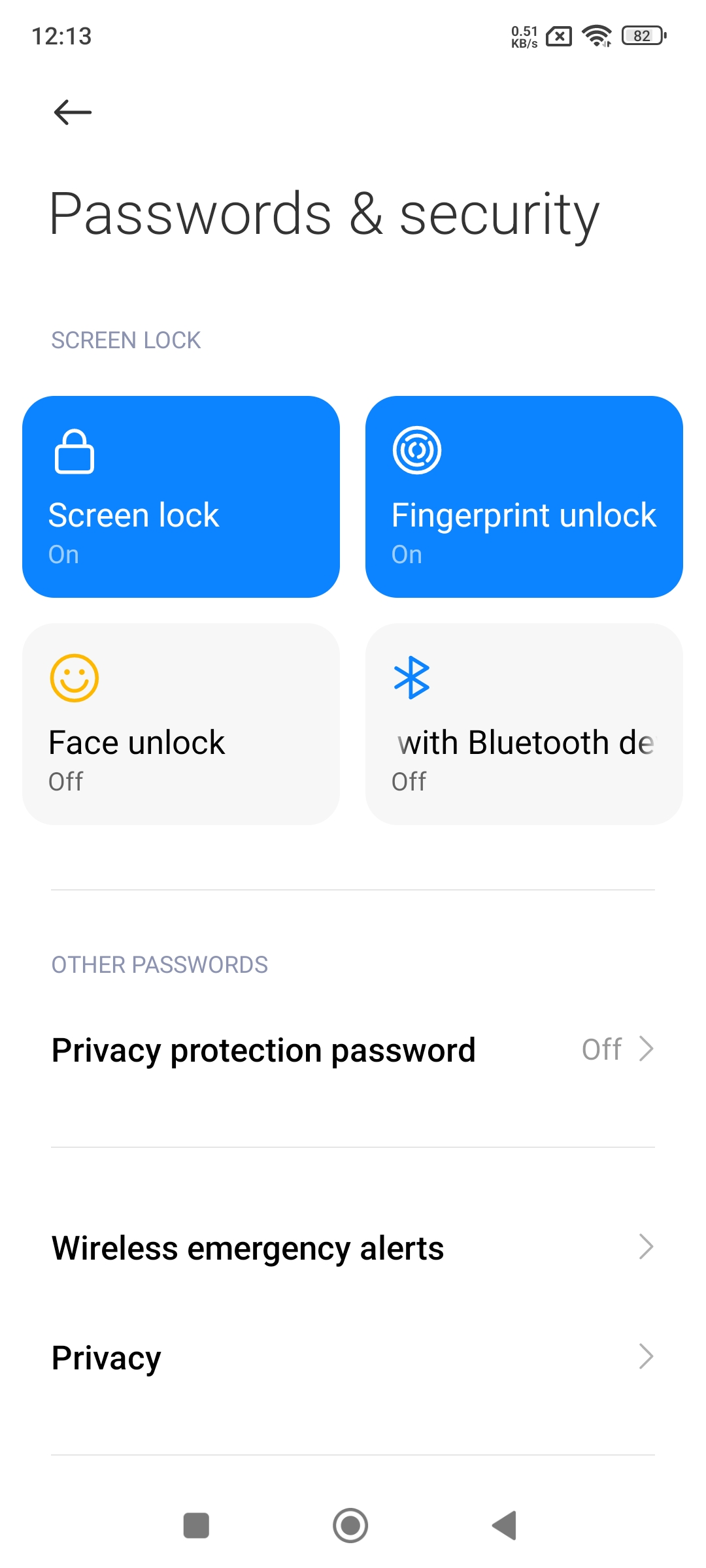Open Fingerprint unlock settings
The image size is (706, 1568).
[x=524, y=497]
